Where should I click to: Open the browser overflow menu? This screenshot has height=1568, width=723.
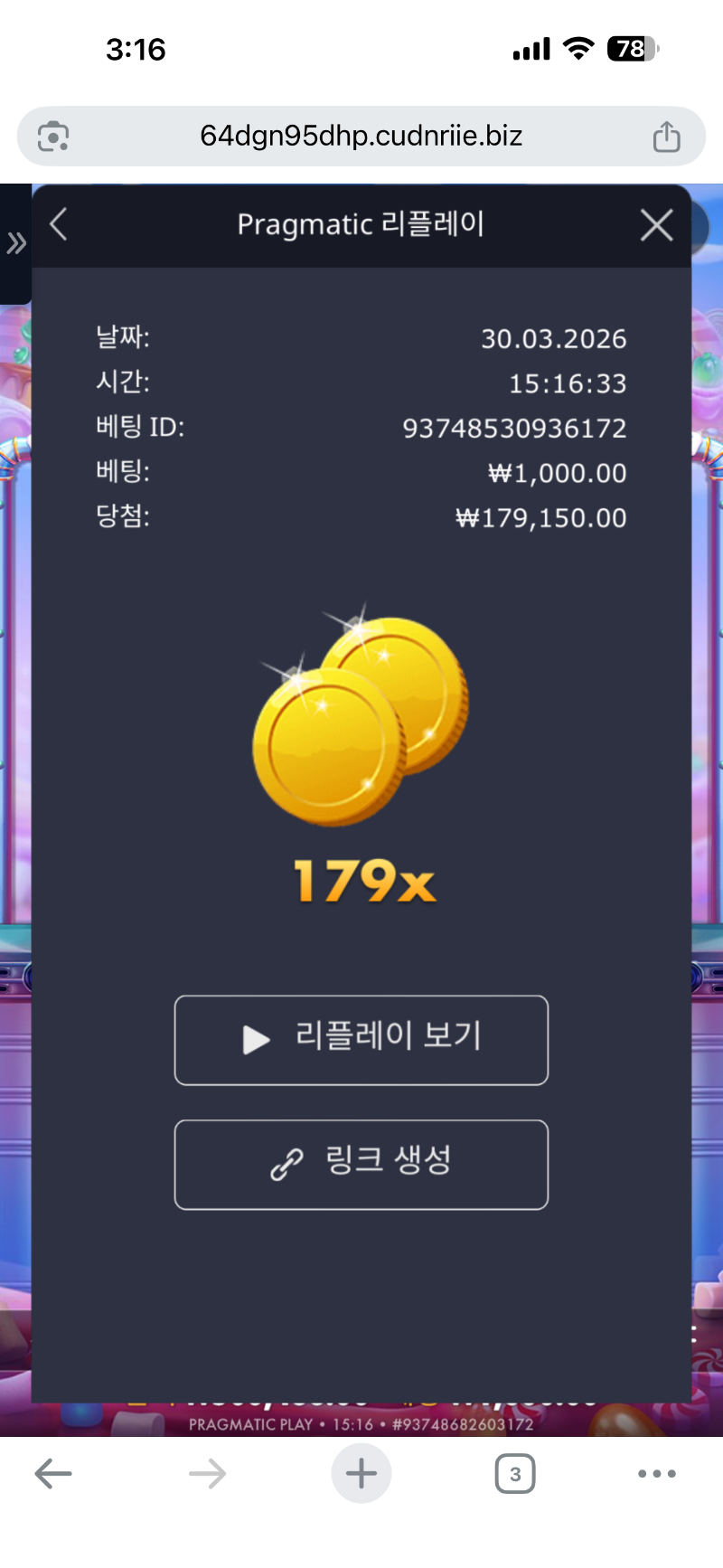click(x=656, y=1474)
